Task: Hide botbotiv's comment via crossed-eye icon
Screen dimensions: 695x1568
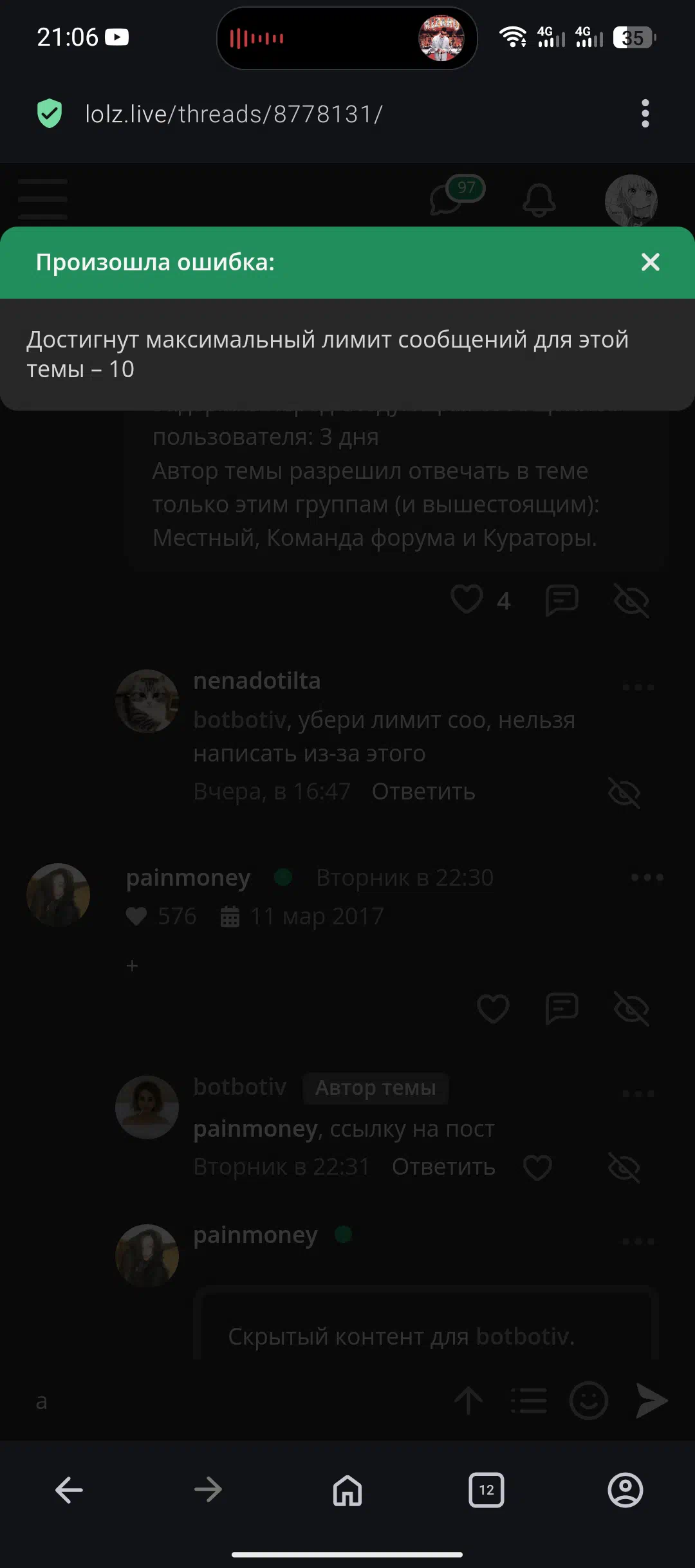Action: pyautogui.click(x=624, y=1167)
